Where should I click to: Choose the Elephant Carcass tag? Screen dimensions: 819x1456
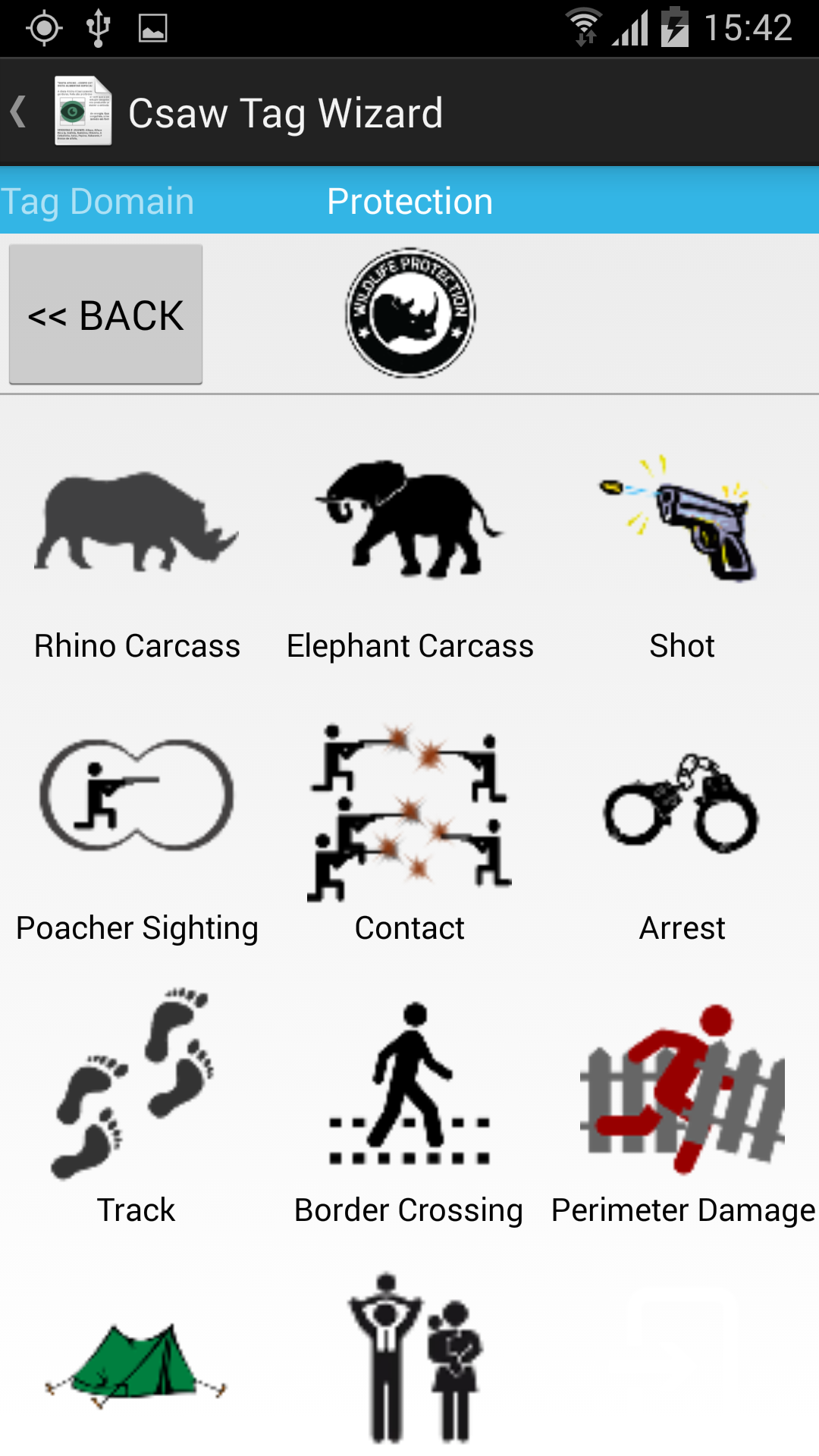pyautogui.click(x=409, y=556)
